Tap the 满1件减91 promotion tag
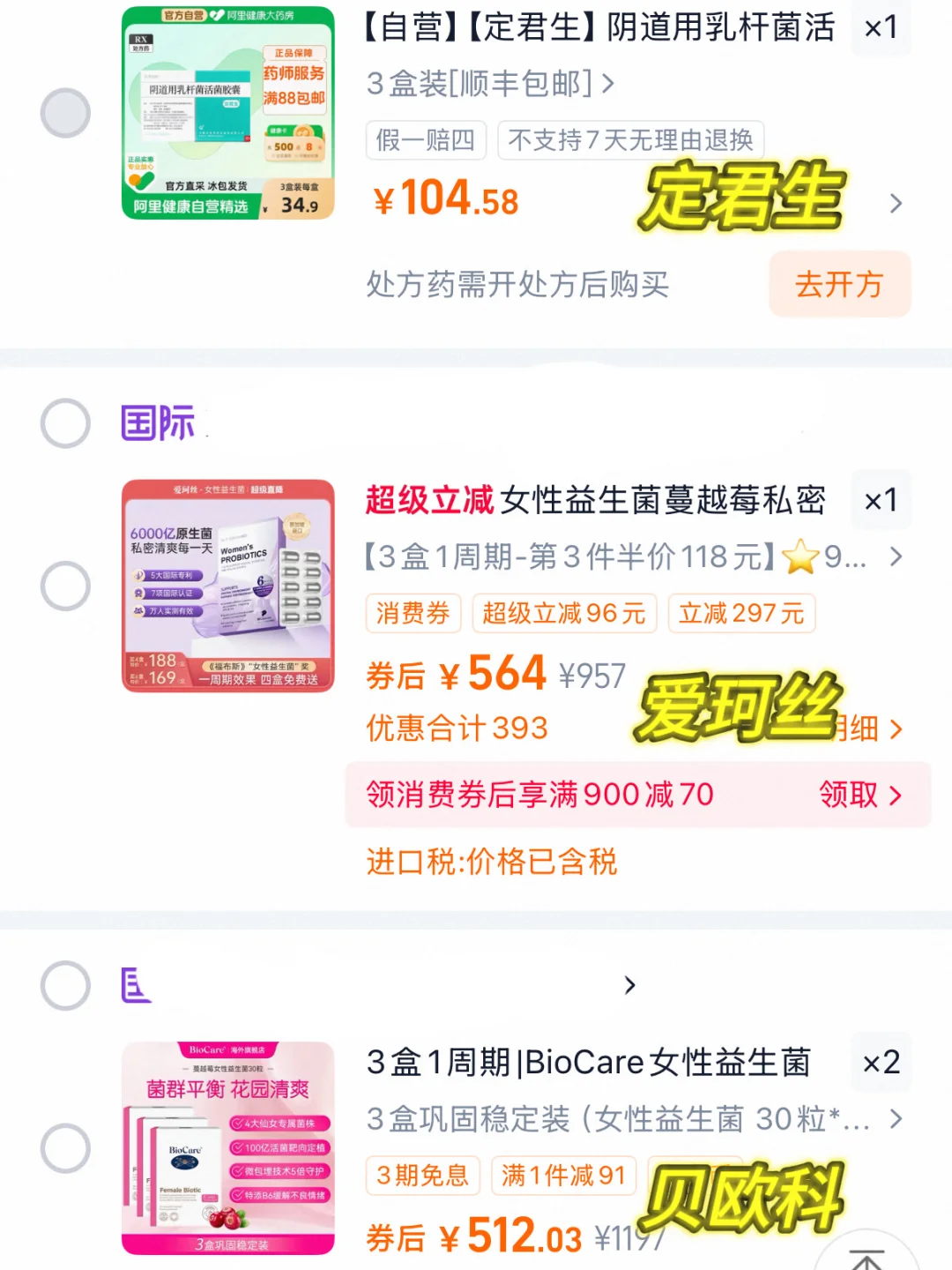This screenshot has width=952, height=1270. click(x=563, y=1176)
